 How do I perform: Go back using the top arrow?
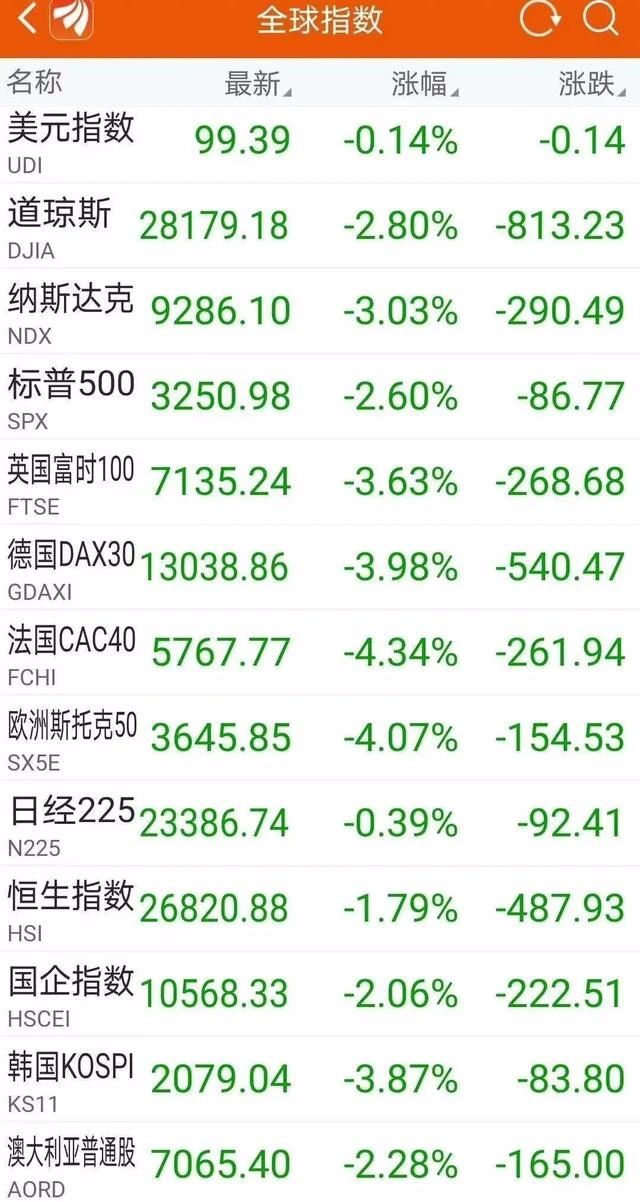(28, 20)
